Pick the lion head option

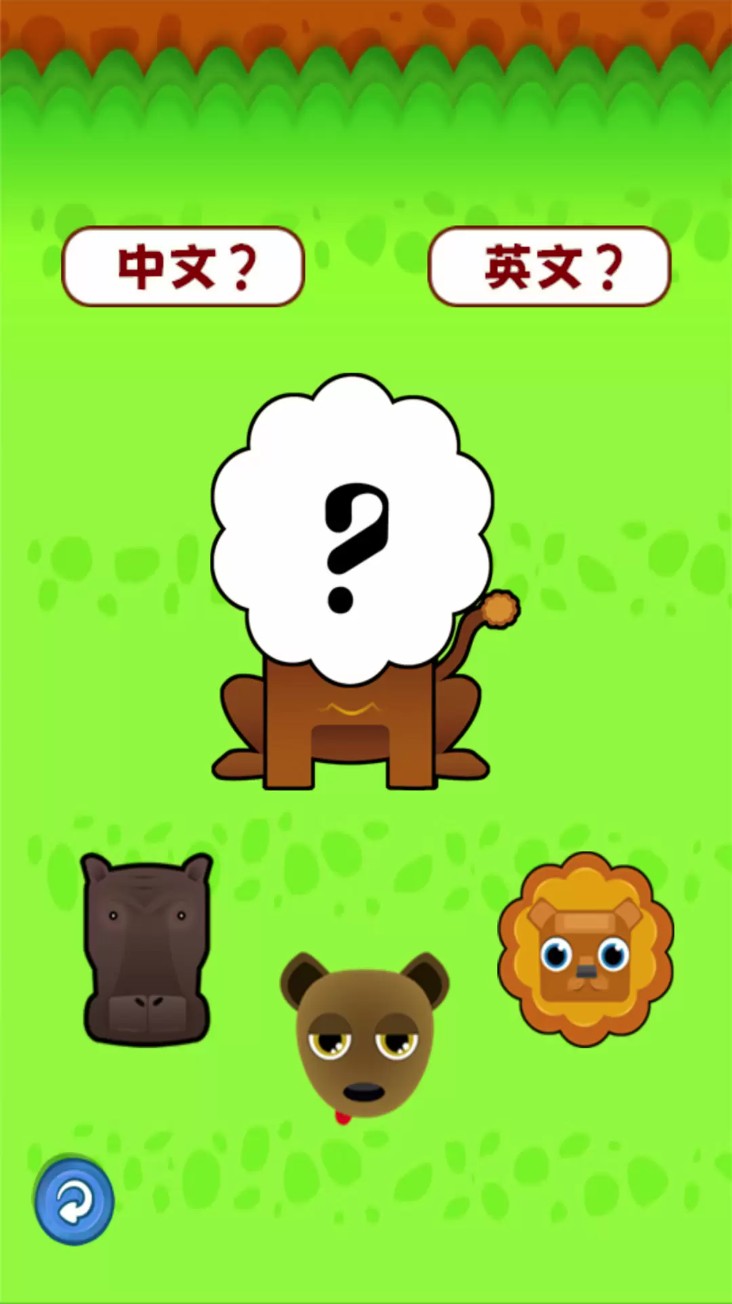[585, 949]
